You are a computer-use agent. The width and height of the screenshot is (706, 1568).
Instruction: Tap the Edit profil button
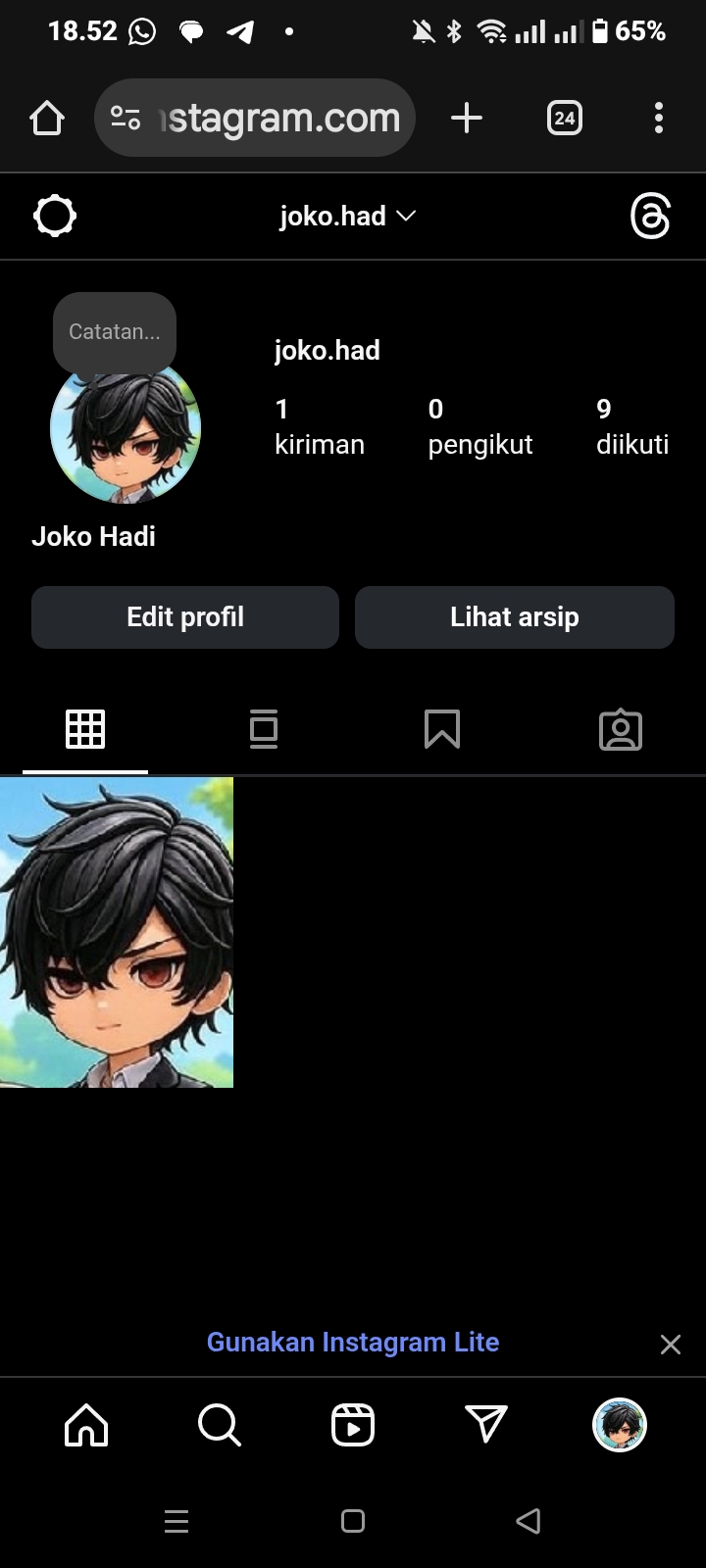tap(185, 617)
